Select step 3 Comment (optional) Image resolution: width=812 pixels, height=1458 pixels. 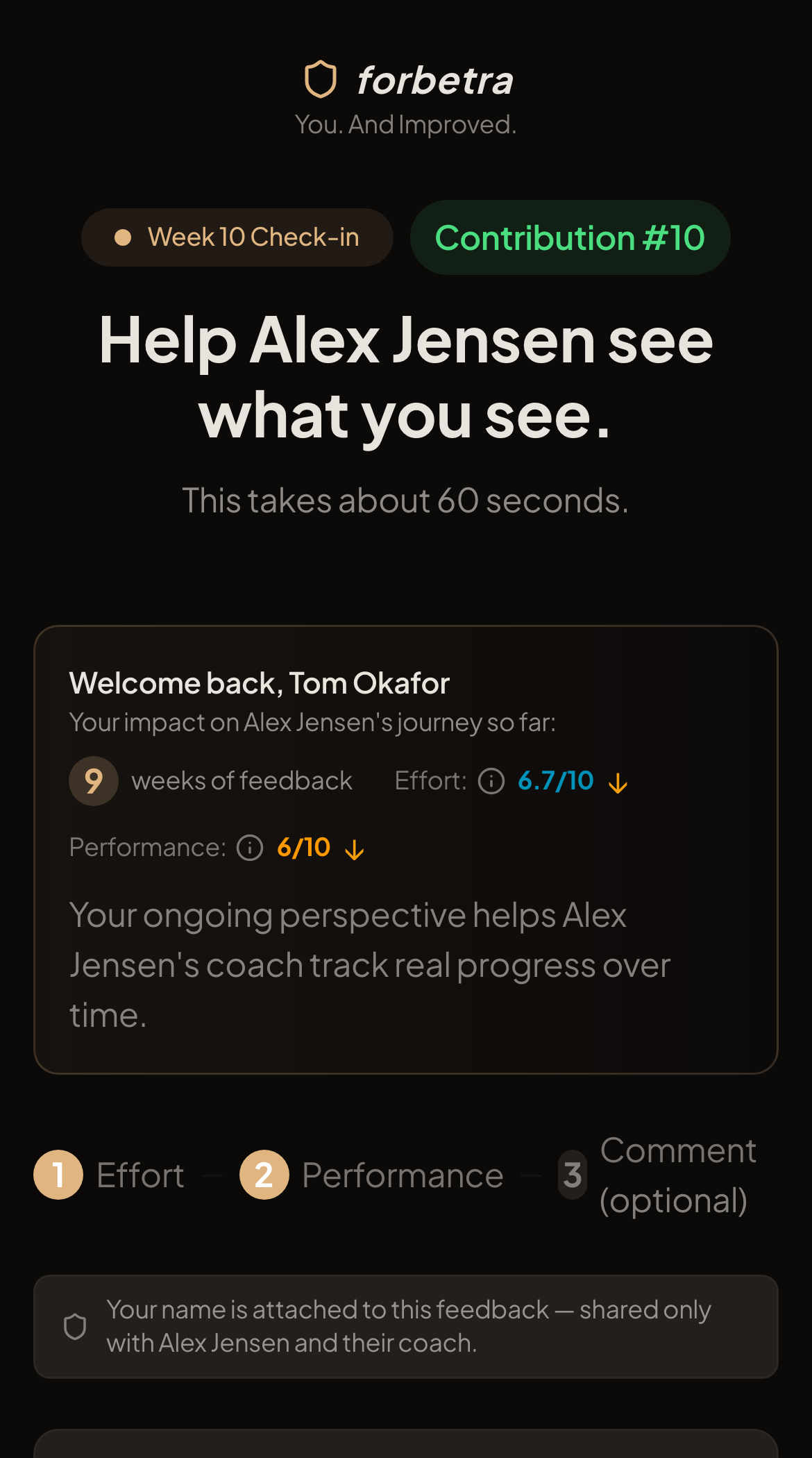[657, 1175]
